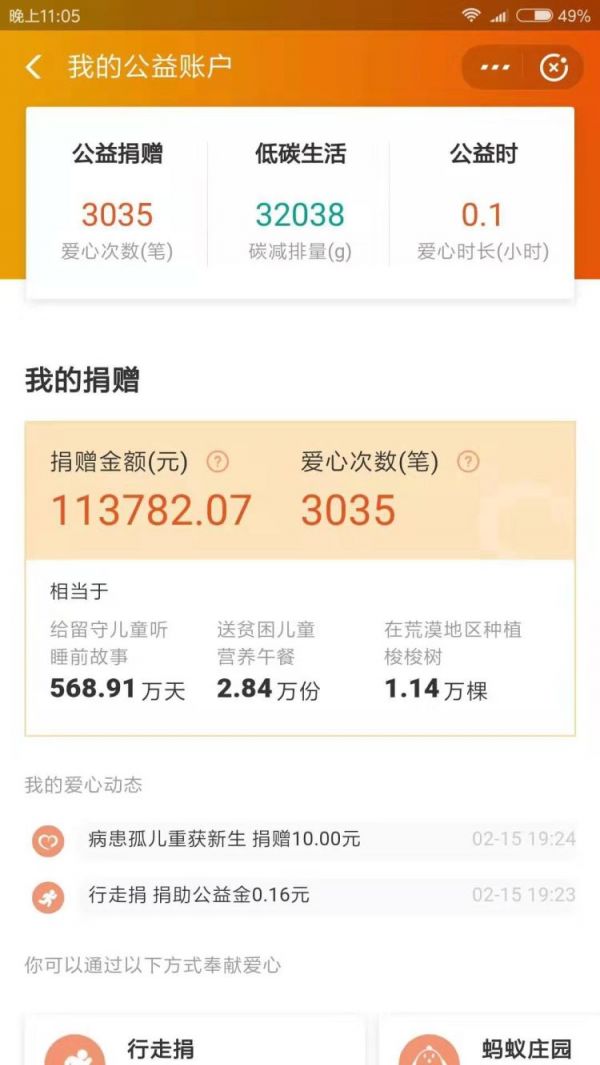Open the three-dot more options menu
This screenshot has width=600, height=1065.
pyautogui.click(x=495, y=67)
